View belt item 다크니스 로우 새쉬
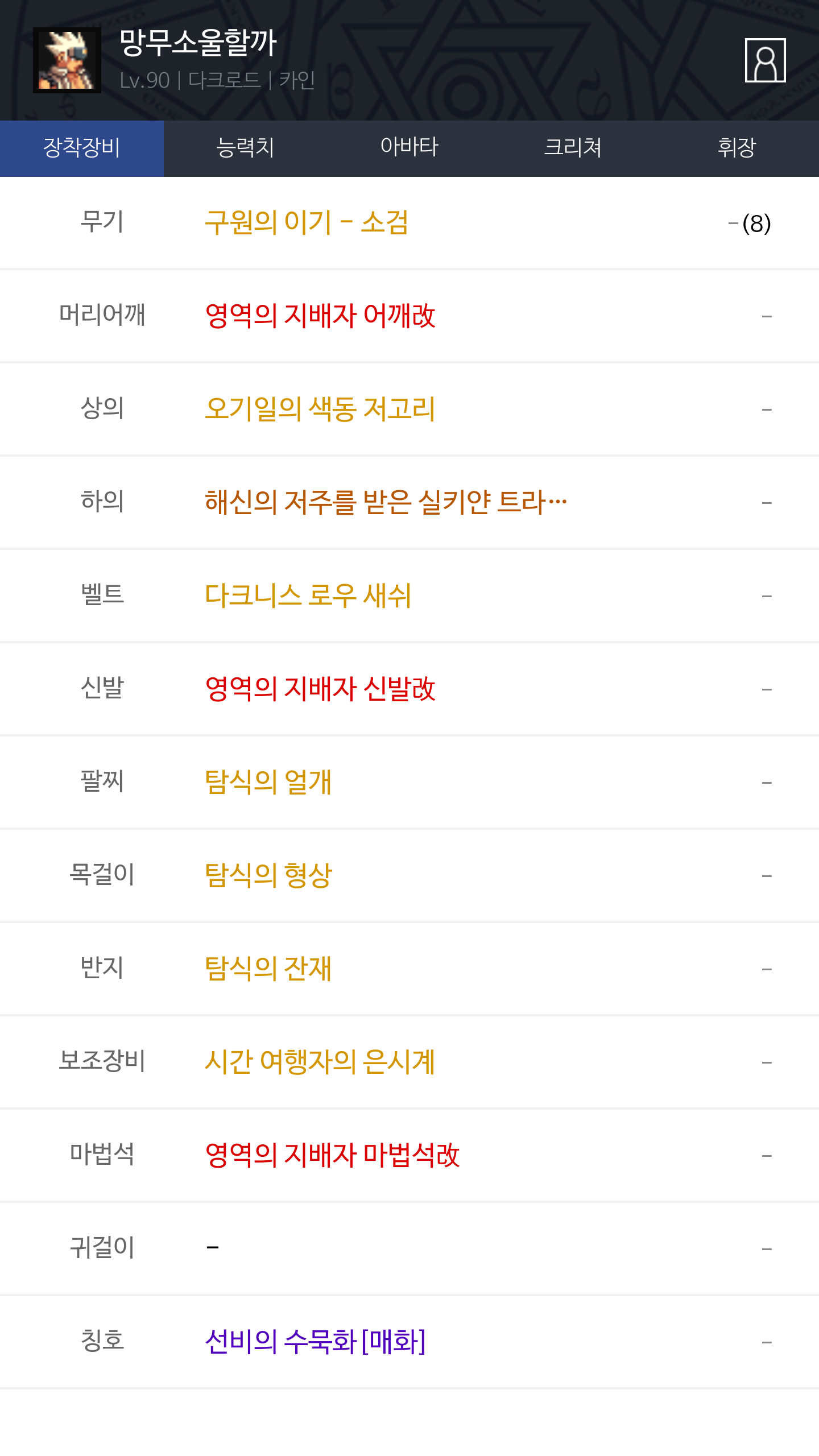 (x=308, y=595)
